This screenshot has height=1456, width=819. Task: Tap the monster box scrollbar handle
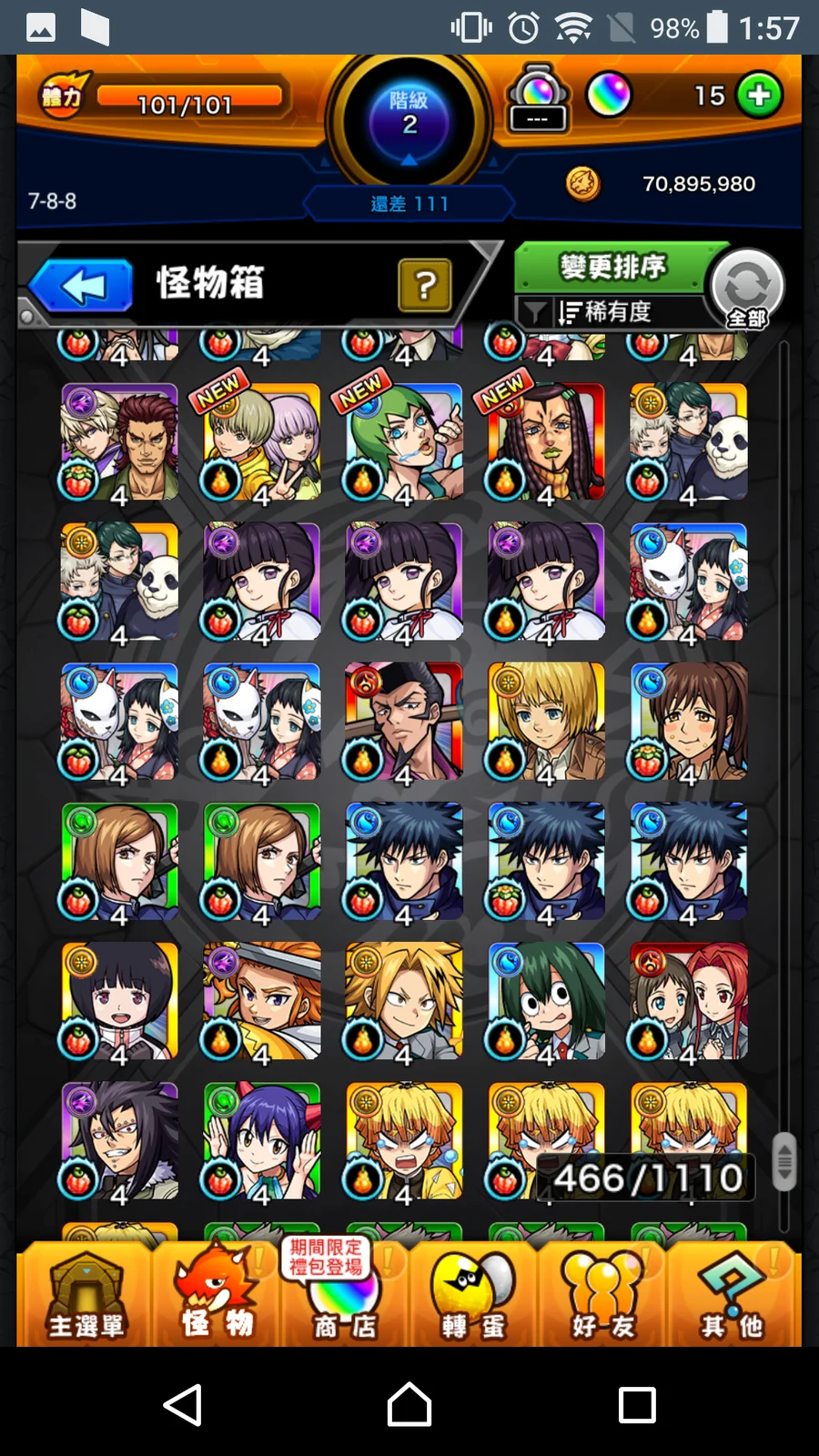tap(784, 1161)
